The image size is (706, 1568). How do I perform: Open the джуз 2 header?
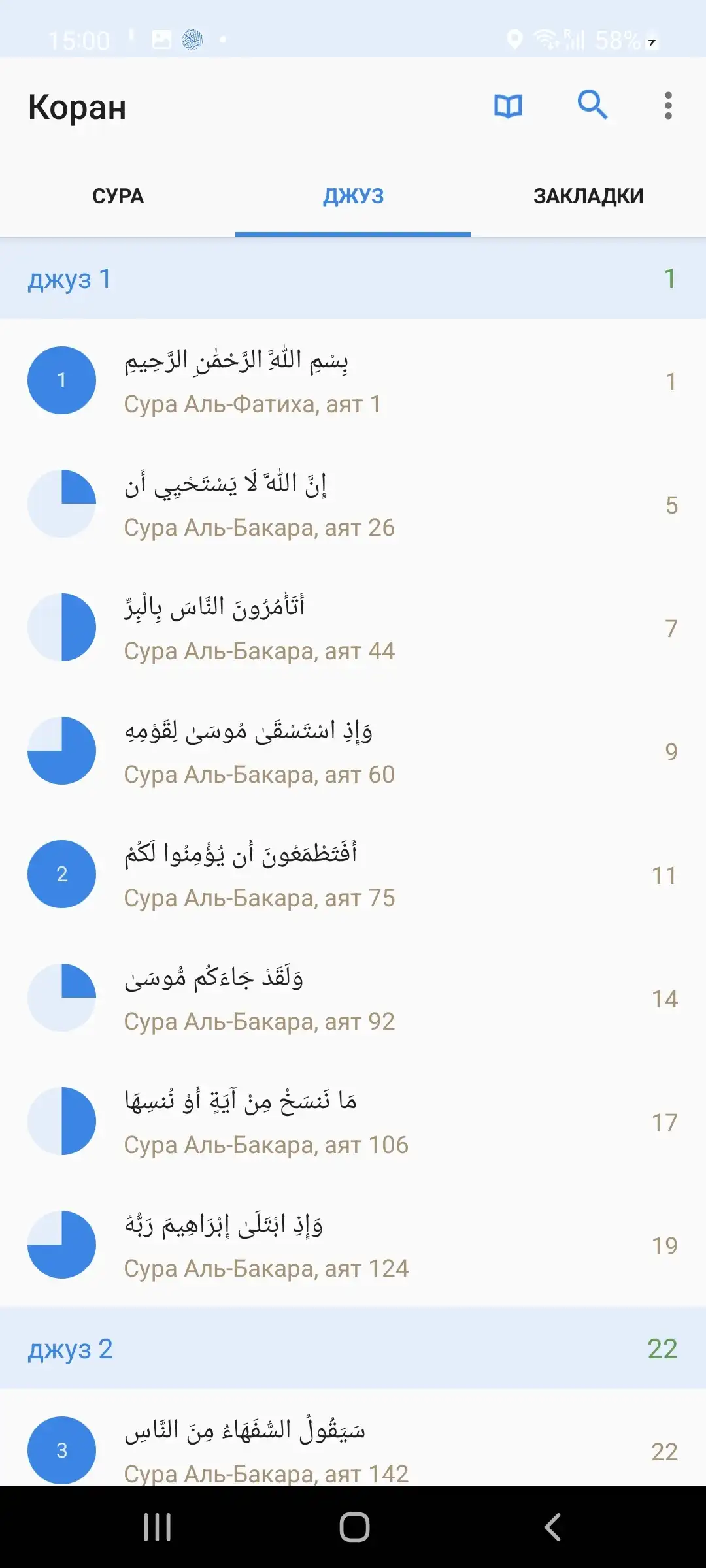pos(353,1348)
